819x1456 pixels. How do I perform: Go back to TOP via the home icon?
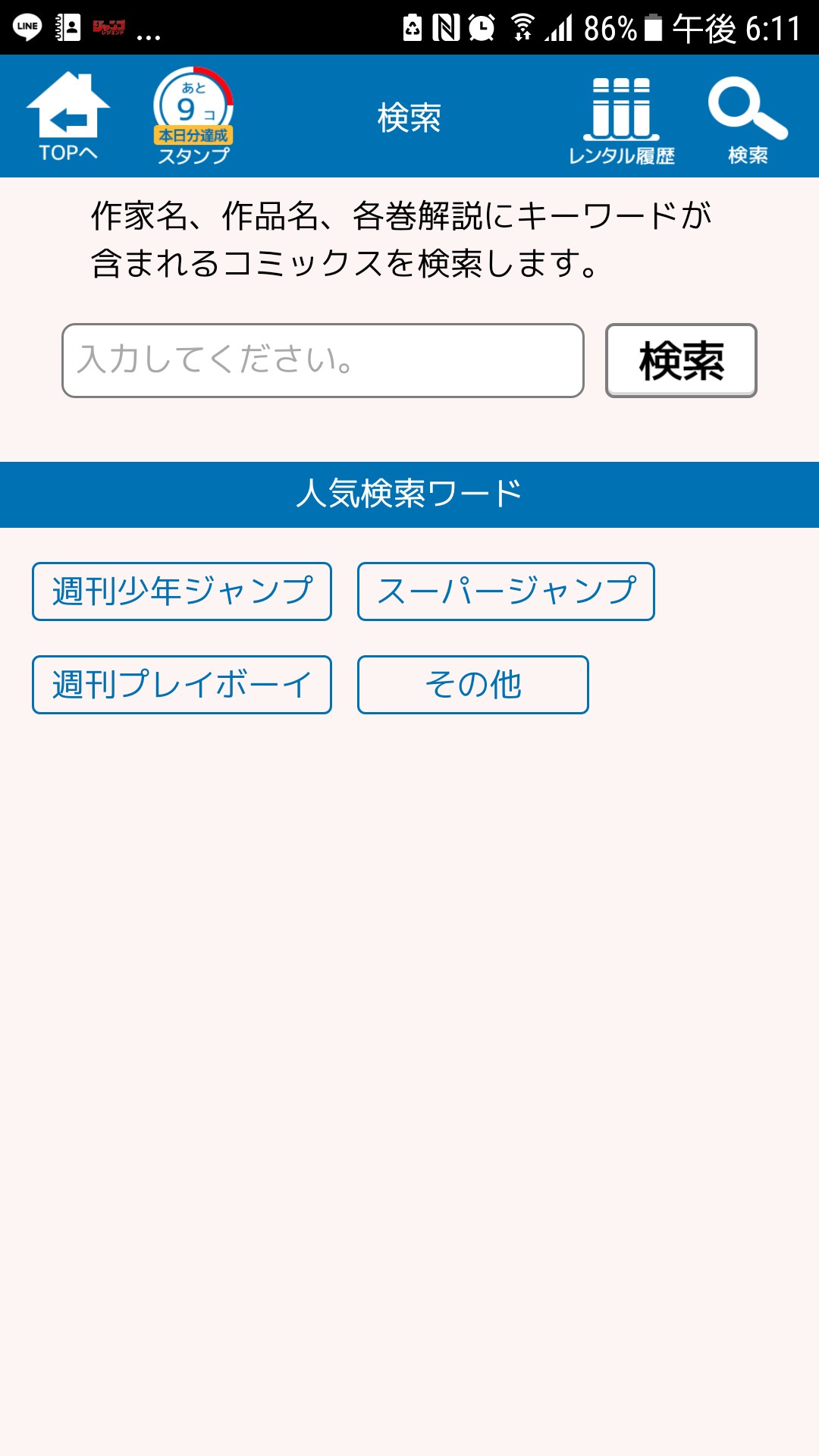click(x=68, y=116)
